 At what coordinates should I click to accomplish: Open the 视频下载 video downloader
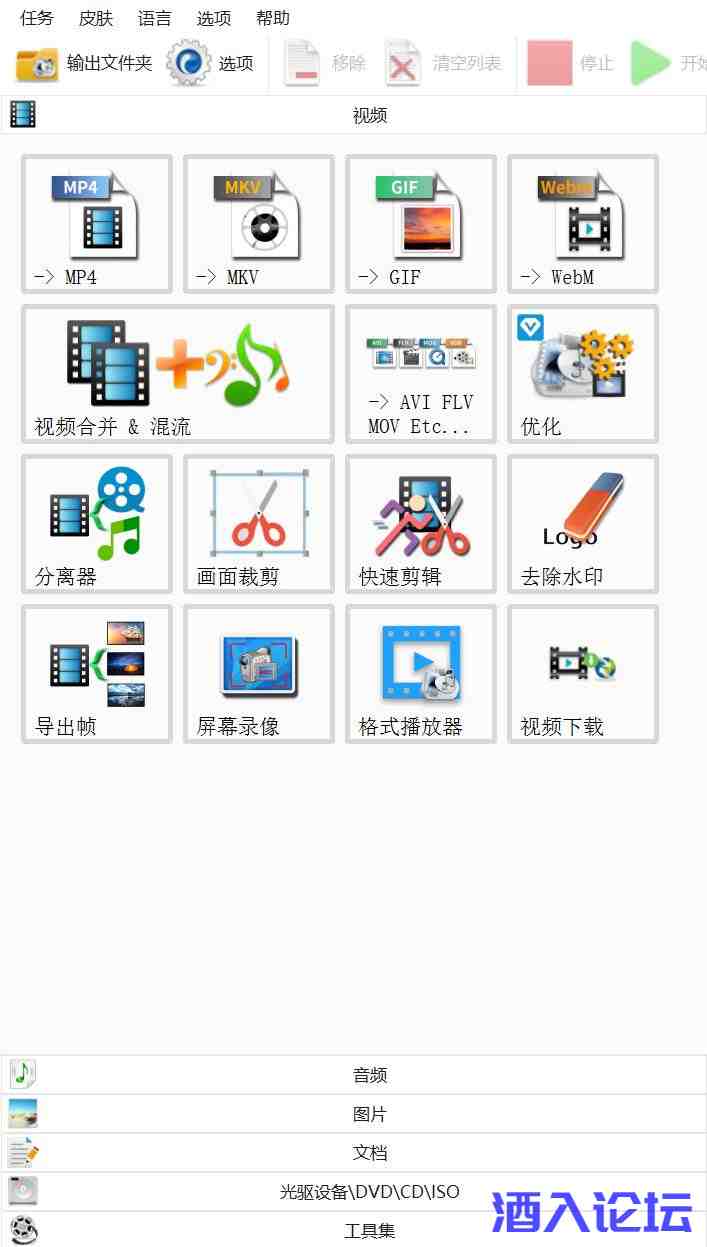pos(583,673)
